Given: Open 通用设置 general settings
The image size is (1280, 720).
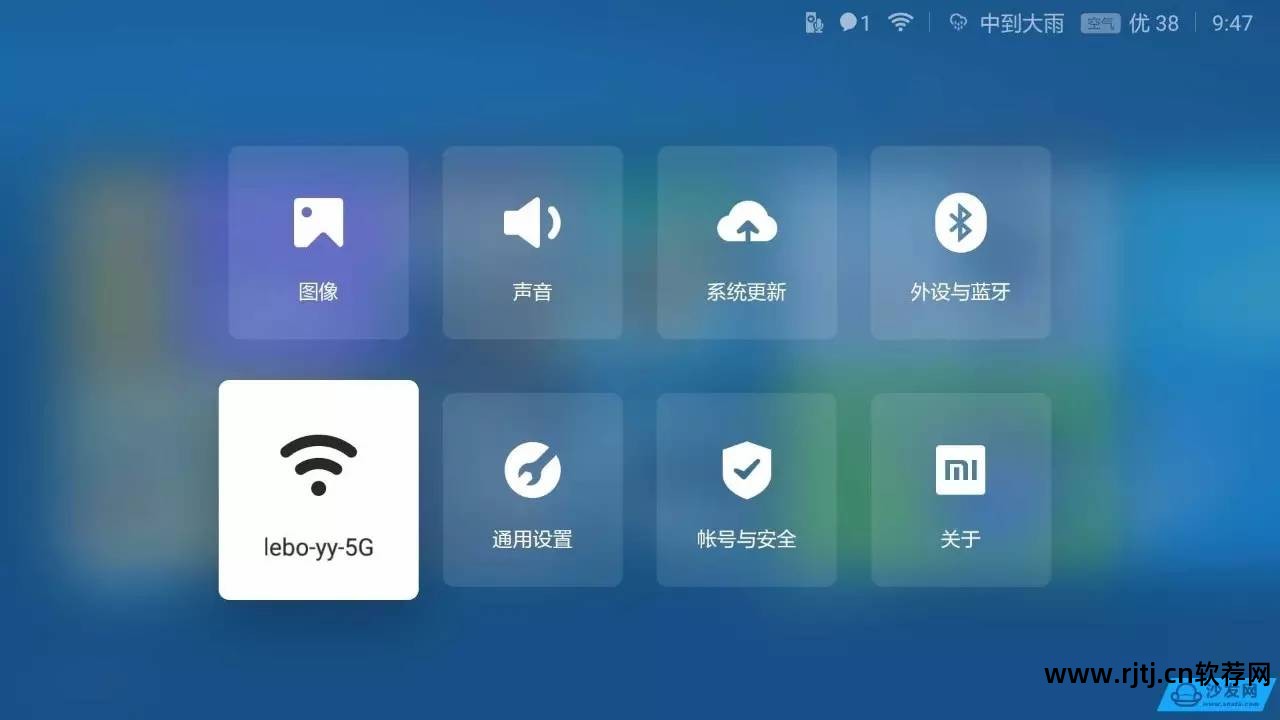Looking at the screenshot, I should (x=532, y=490).
